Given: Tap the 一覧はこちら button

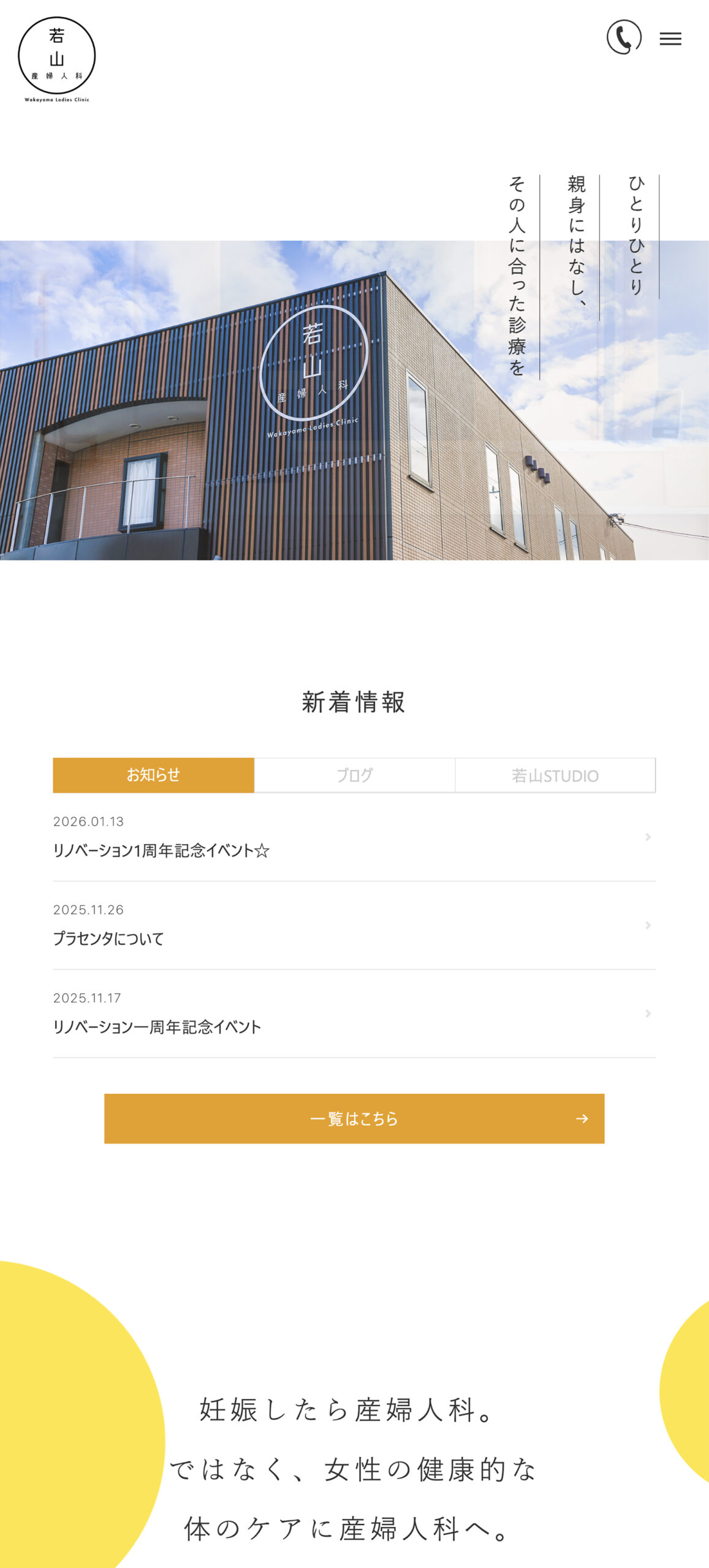Looking at the screenshot, I should pos(354,1118).
